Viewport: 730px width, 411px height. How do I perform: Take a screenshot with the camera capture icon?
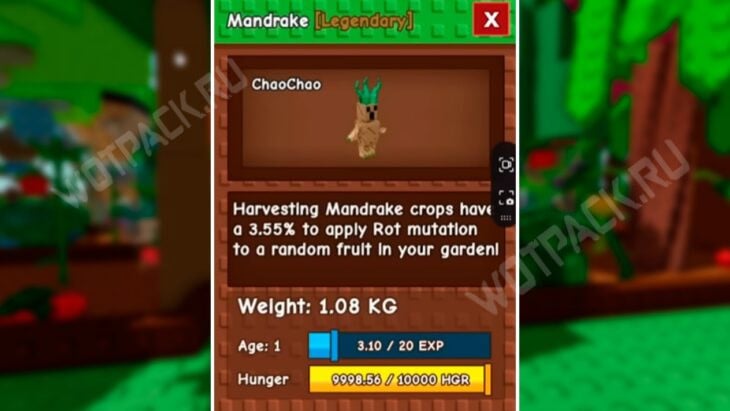click(x=506, y=197)
